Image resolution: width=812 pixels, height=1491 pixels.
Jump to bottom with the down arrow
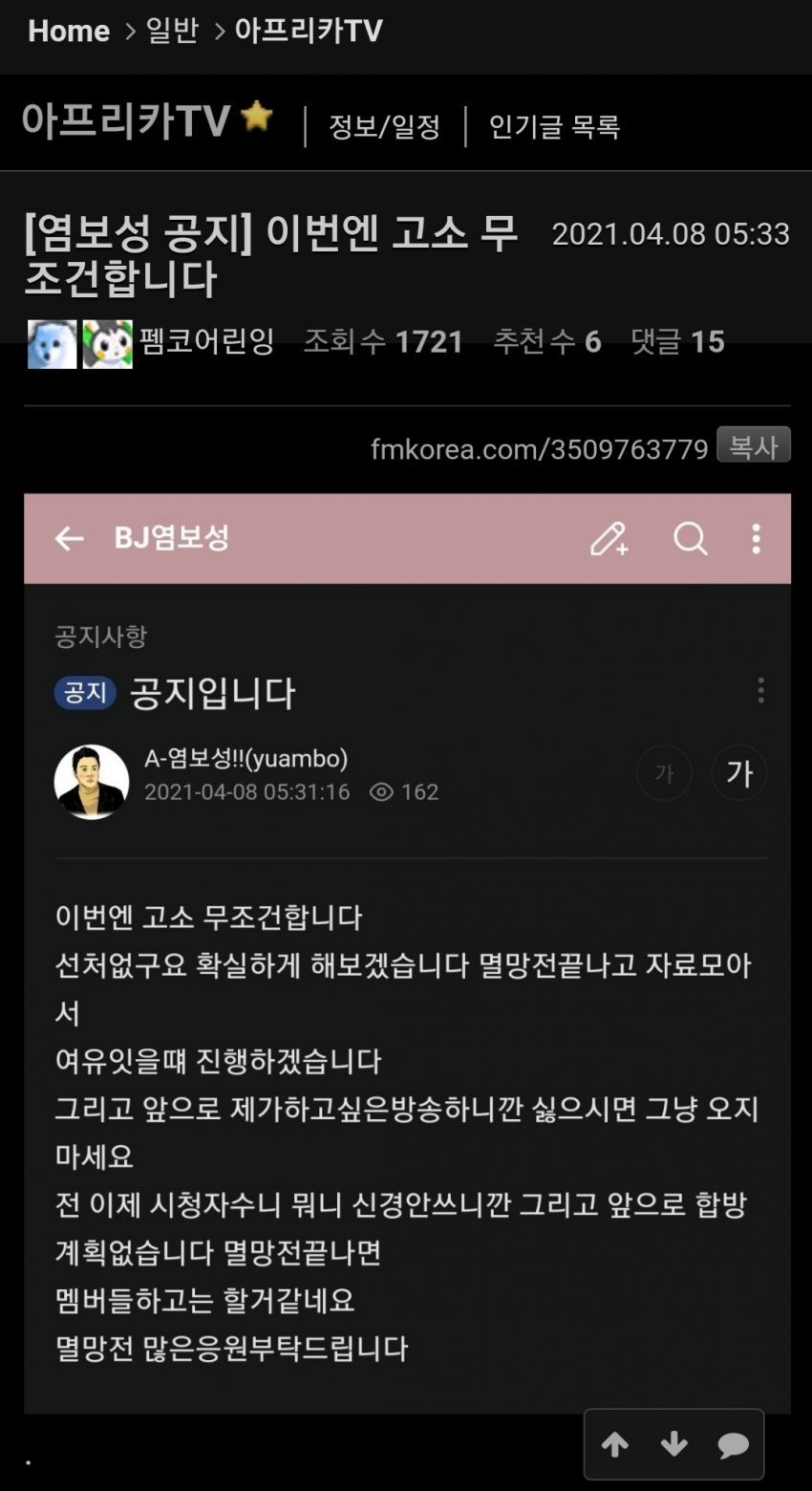[x=674, y=1444]
